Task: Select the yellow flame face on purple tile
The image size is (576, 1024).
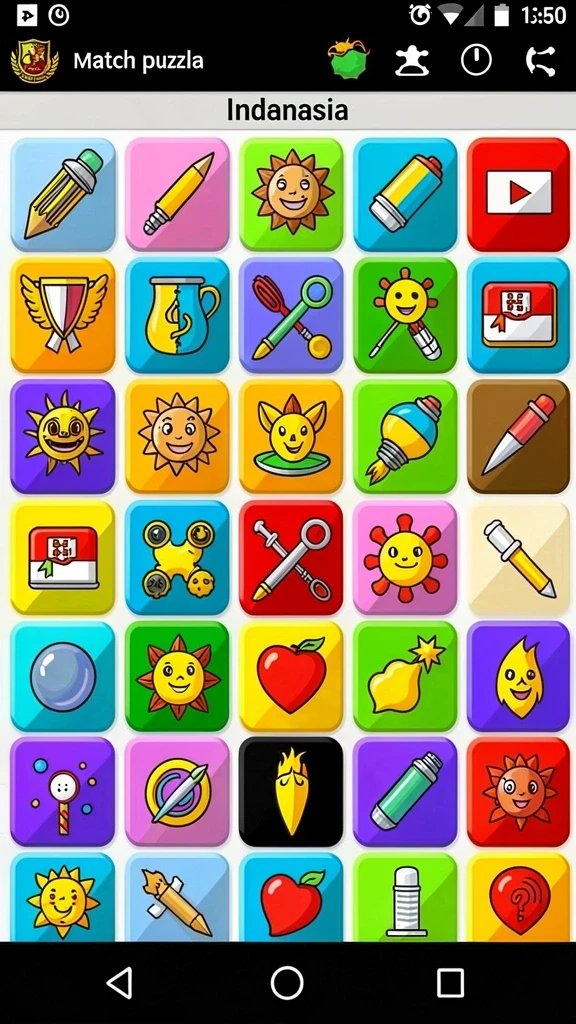Action: [x=519, y=677]
